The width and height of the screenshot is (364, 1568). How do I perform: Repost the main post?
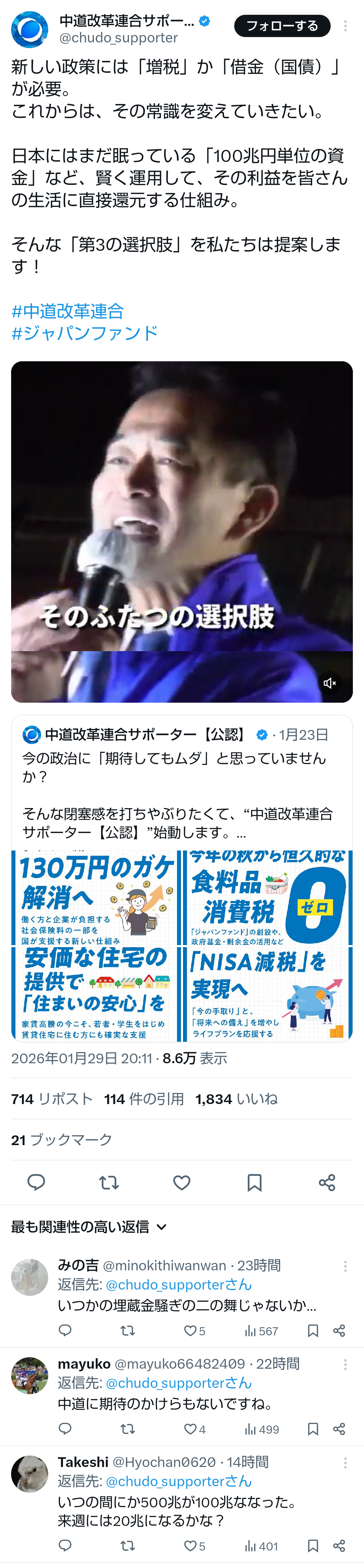tap(109, 1182)
